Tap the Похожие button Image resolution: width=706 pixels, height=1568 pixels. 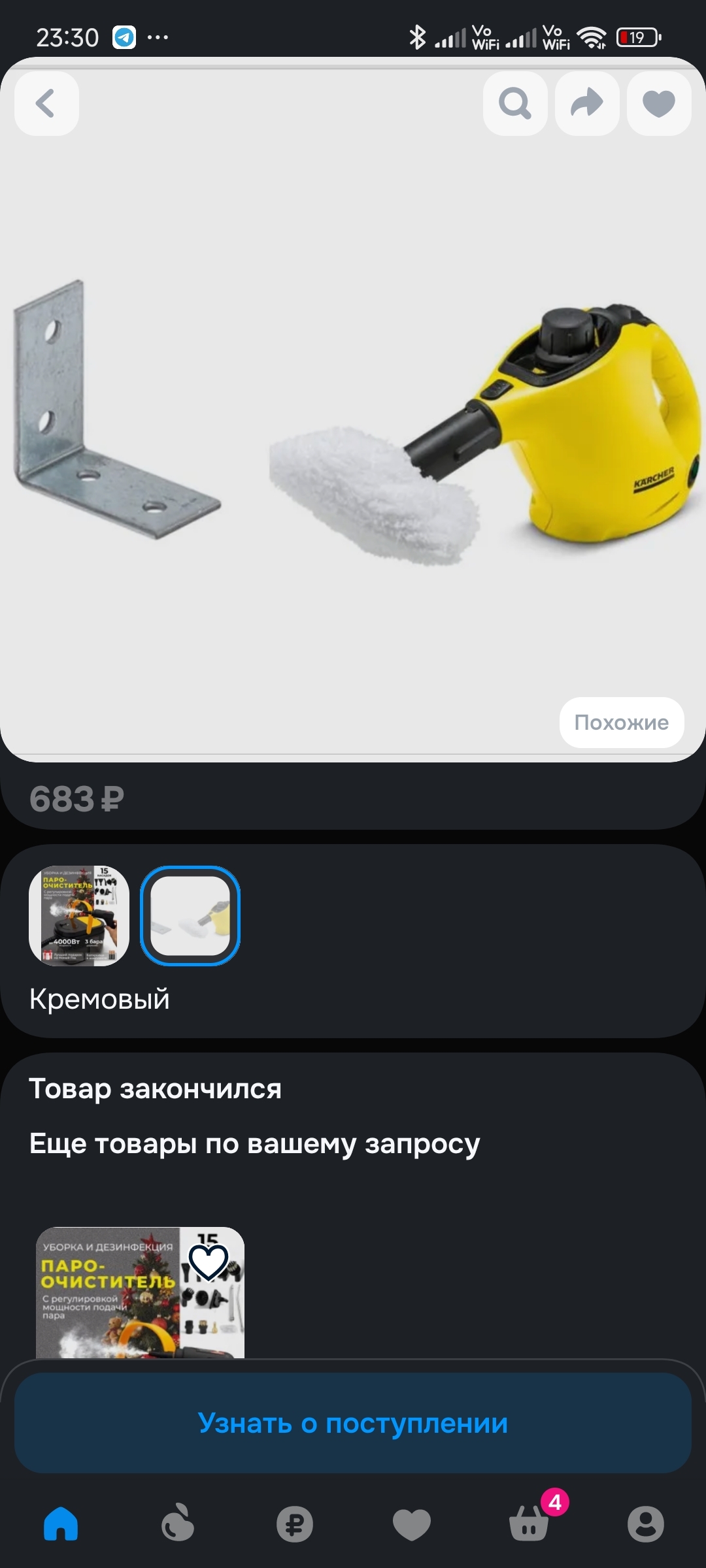(621, 722)
